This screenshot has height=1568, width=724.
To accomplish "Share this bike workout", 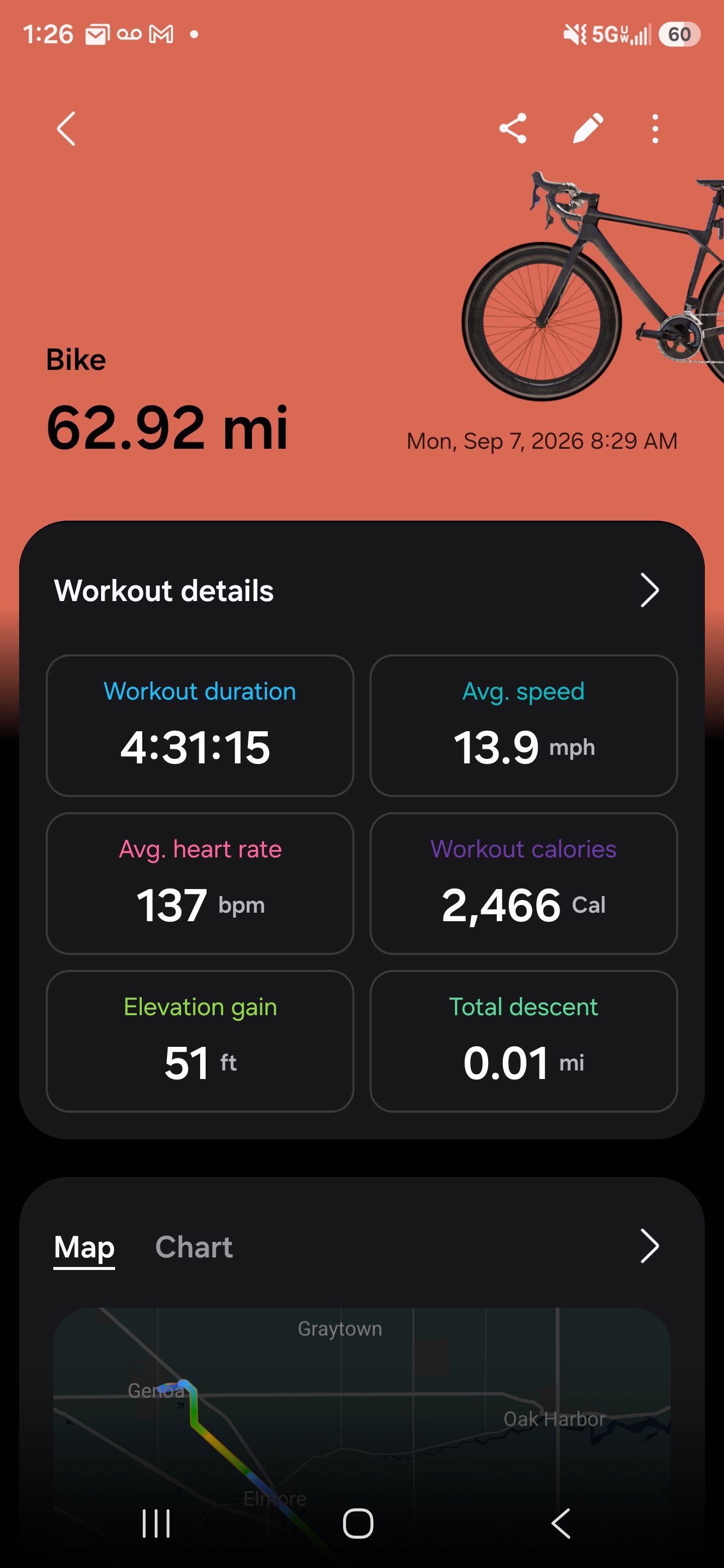I will (x=513, y=129).
